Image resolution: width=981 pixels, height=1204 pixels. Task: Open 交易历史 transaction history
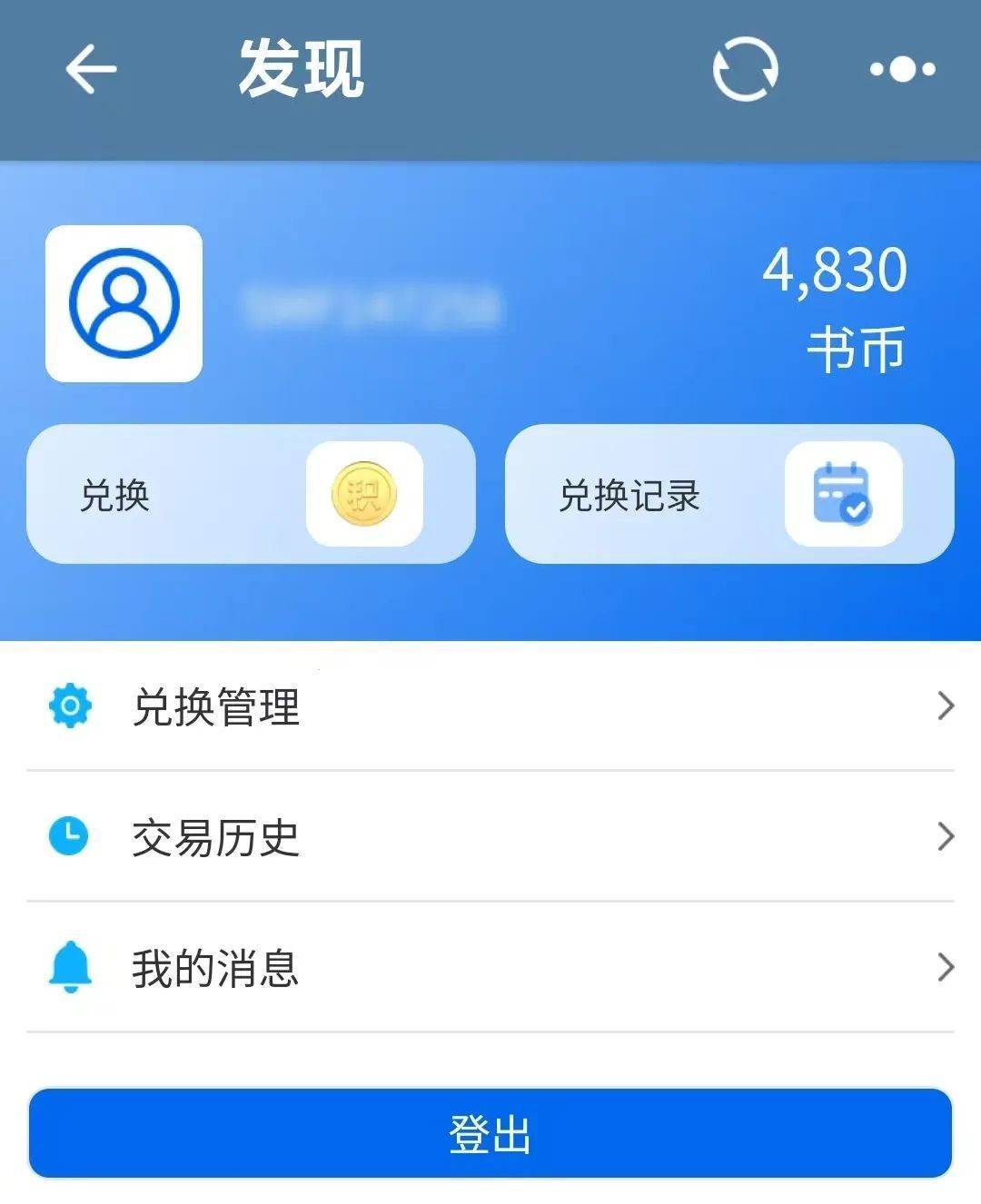pos(215,838)
